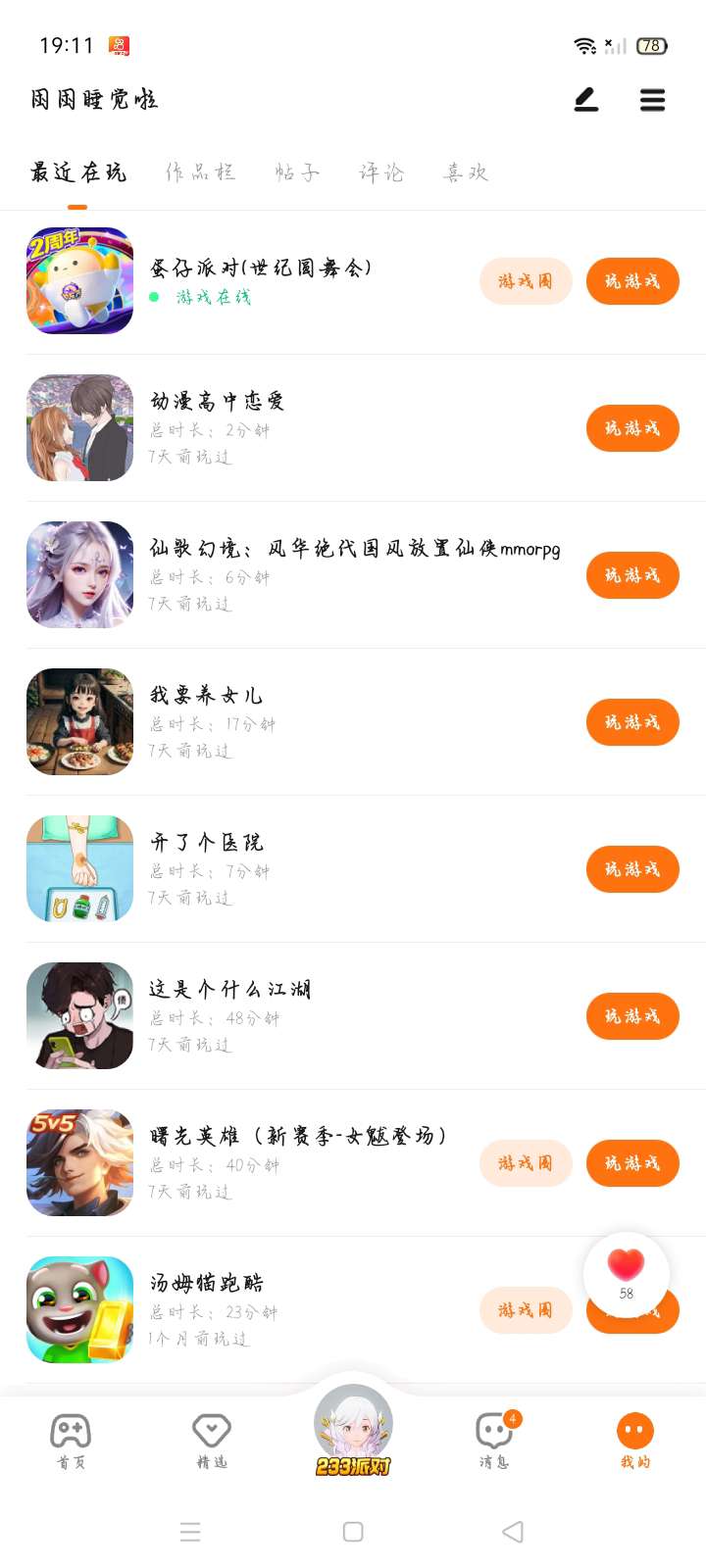Open the 评论 tab
The height and width of the screenshot is (1568, 706).
[x=381, y=172]
